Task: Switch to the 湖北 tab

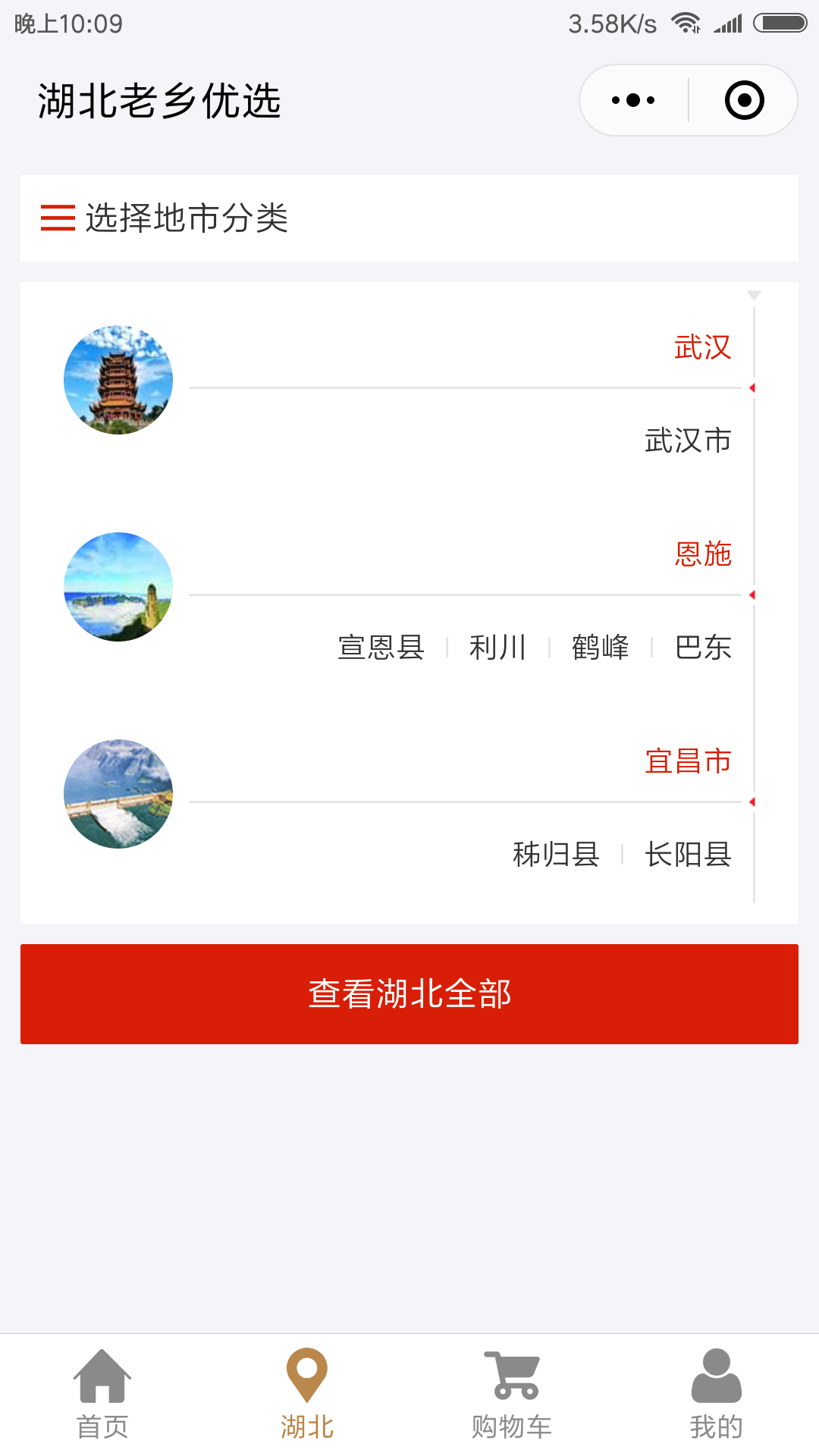Action: pyautogui.click(x=307, y=1395)
